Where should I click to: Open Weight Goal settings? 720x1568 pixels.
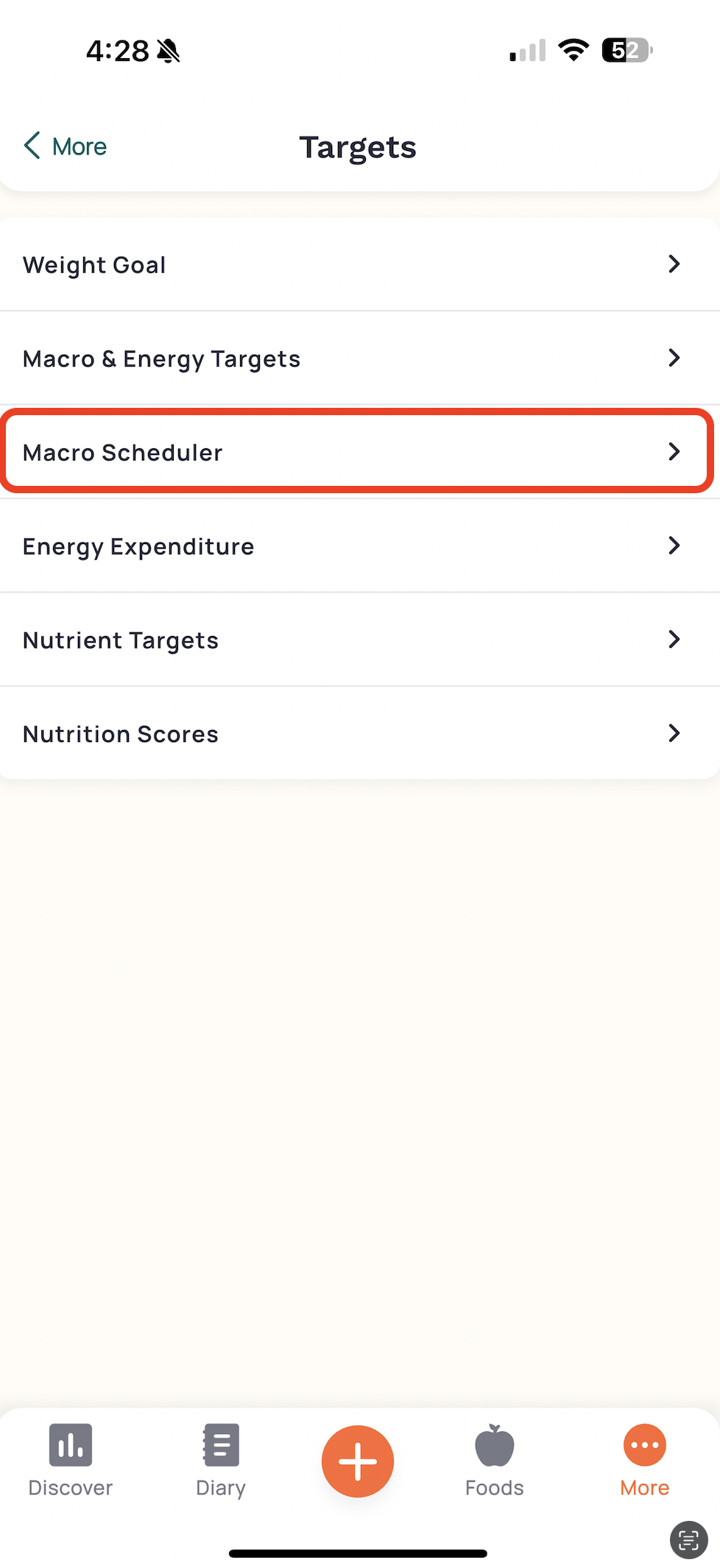coord(360,264)
